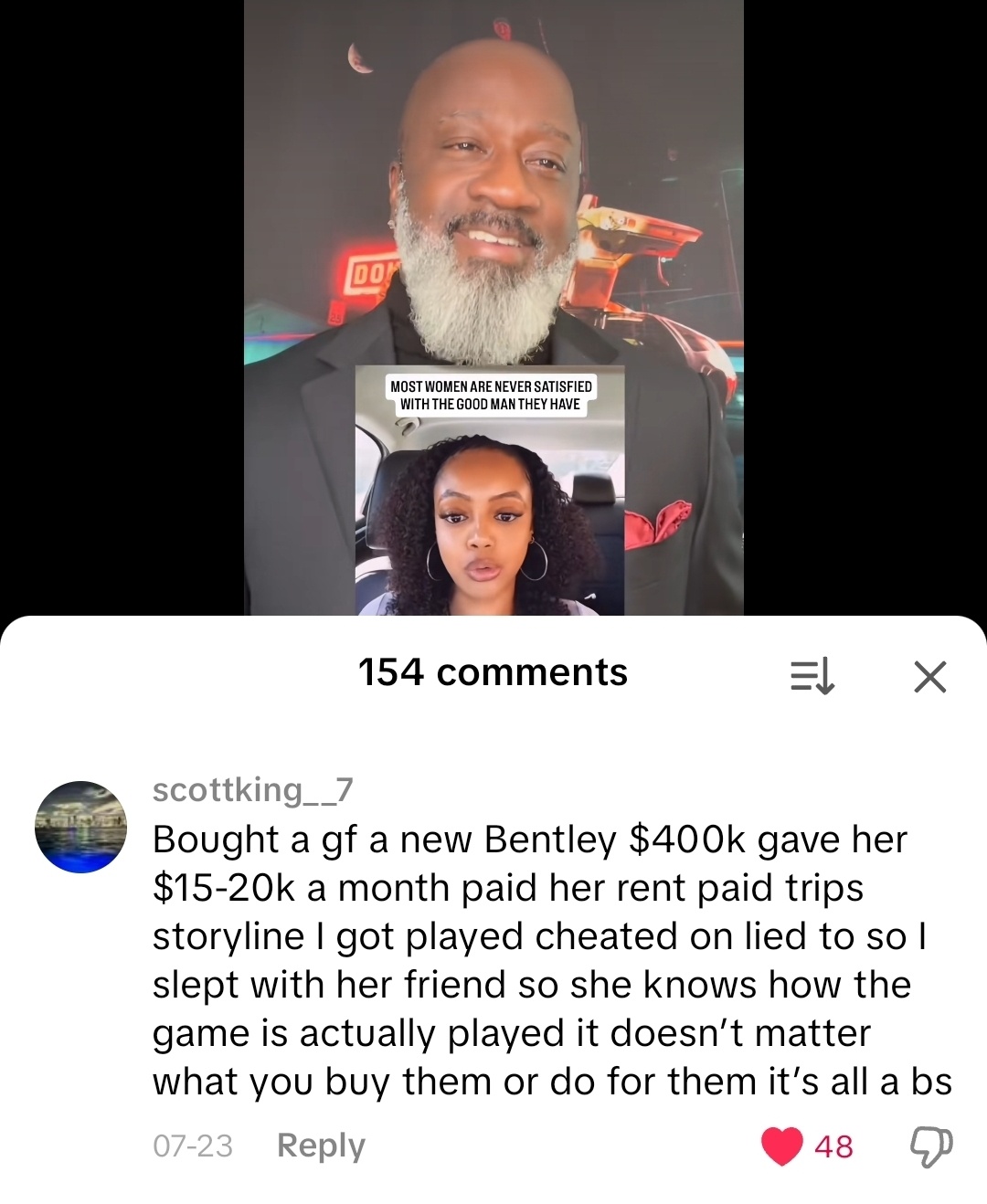The width and height of the screenshot is (987, 1204).
Task: Open comment sort options
Action: pos(812,677)
